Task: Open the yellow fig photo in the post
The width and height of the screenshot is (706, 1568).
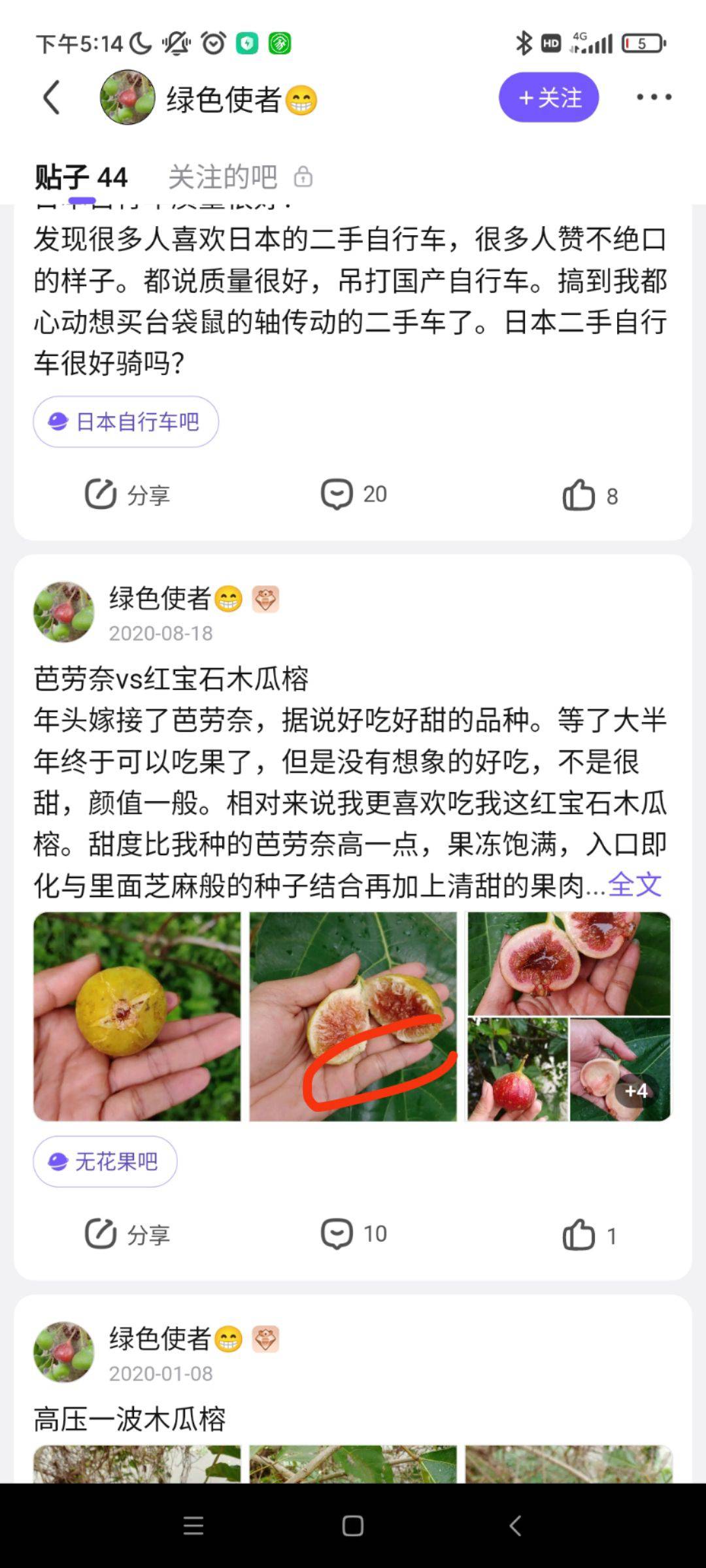Action: (137, 1017)
